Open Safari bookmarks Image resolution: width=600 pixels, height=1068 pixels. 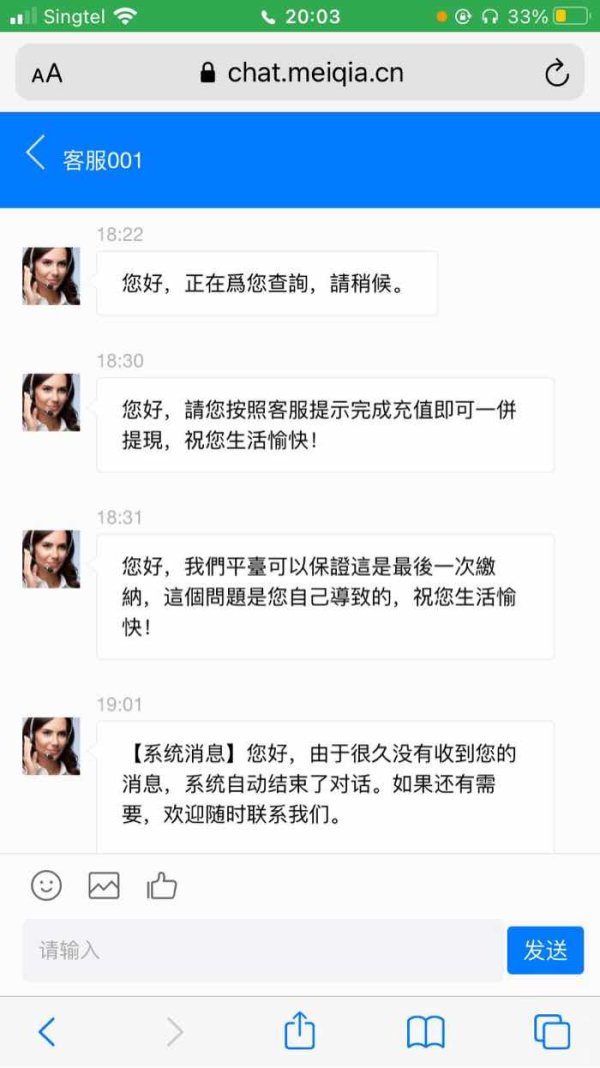click(x=426, y=1032)
